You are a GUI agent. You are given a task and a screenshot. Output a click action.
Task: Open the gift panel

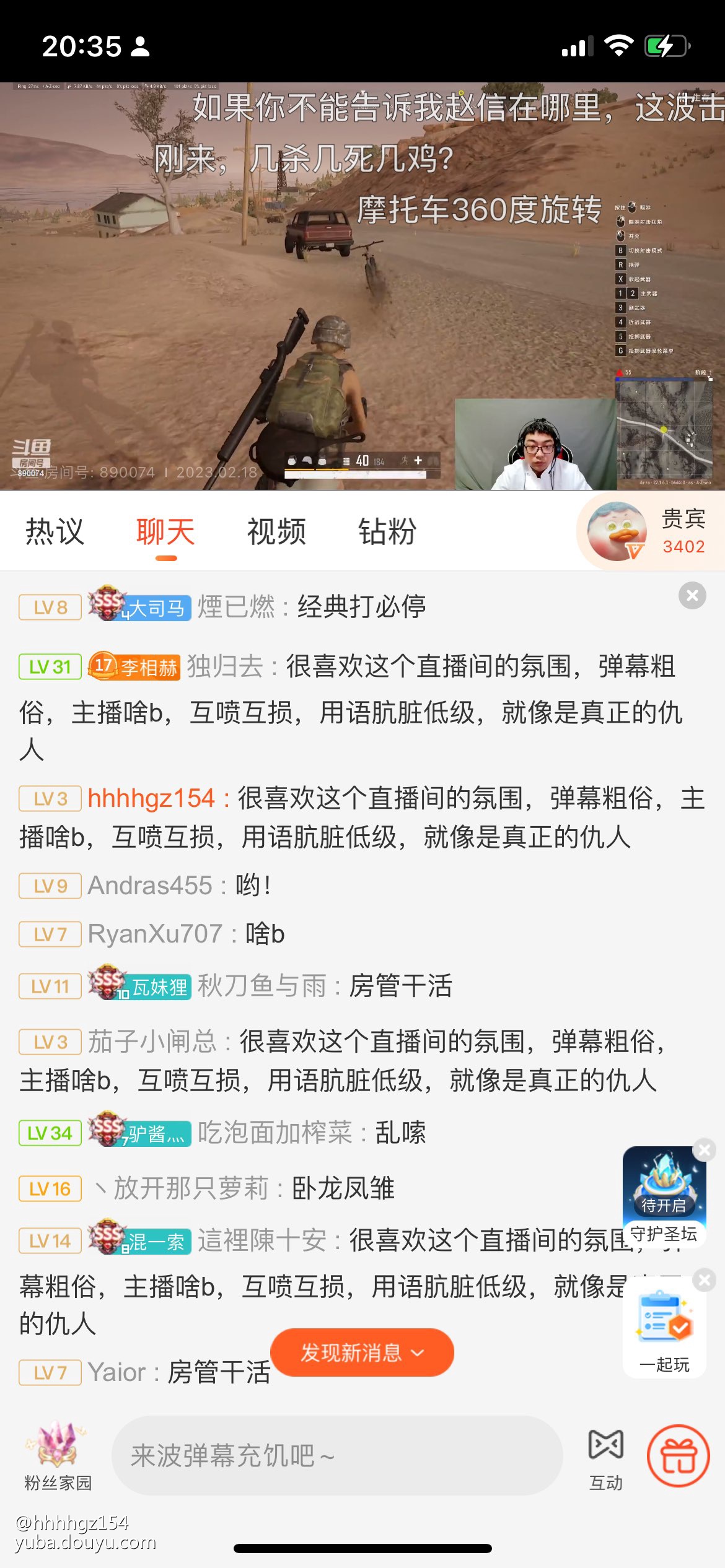(x=678, y=1455)
